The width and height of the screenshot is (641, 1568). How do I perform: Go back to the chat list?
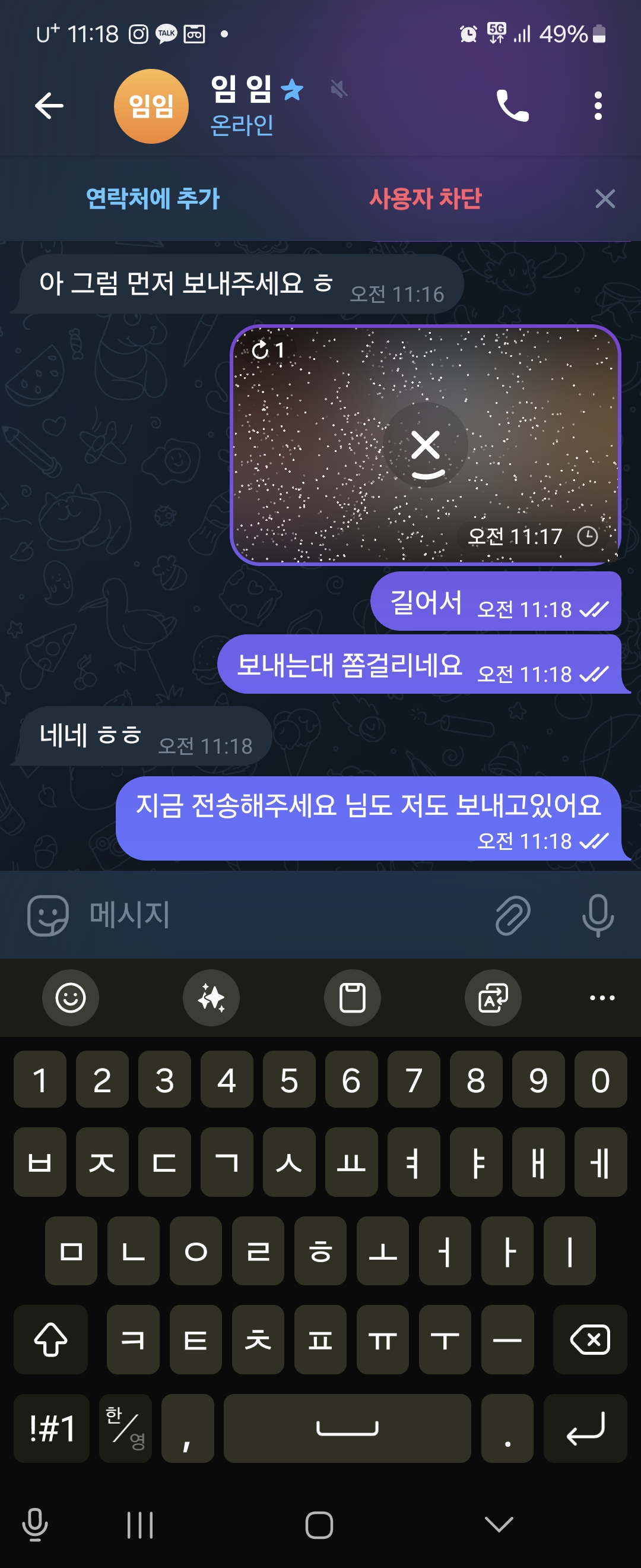pos(49,106)
